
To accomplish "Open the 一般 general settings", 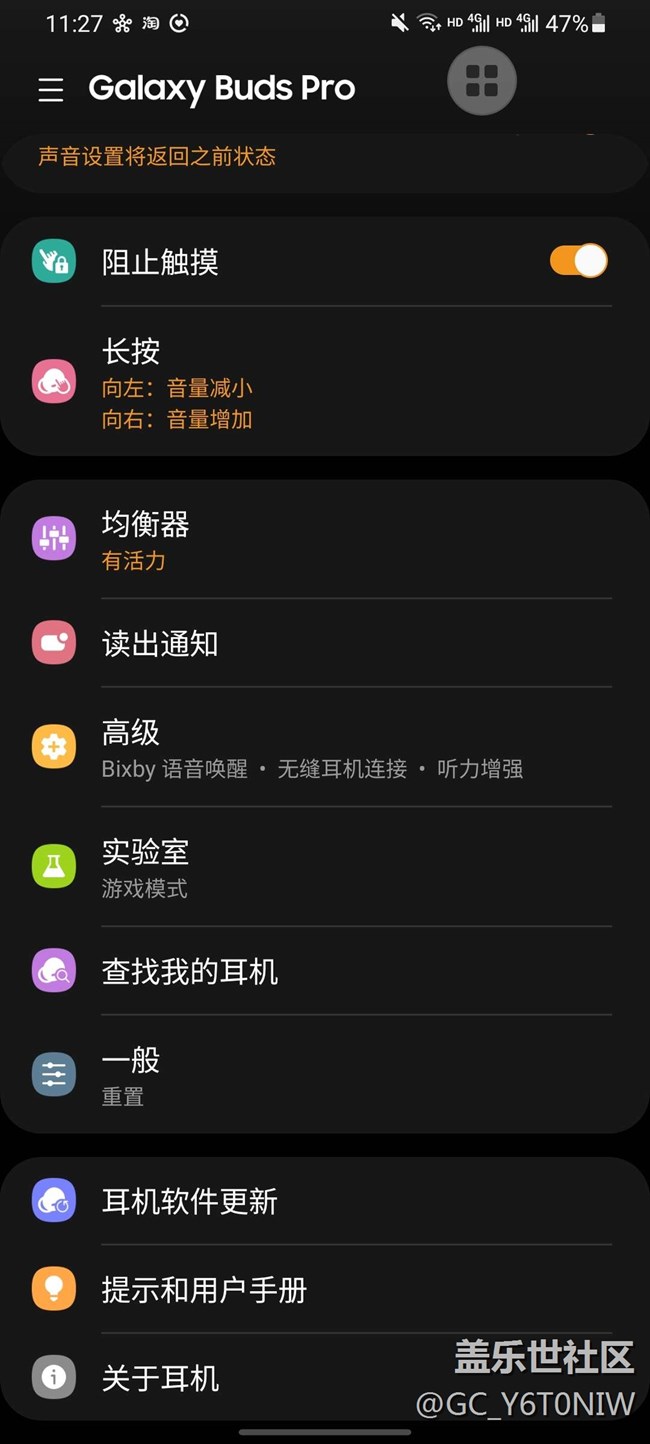I will [325, 1075].
